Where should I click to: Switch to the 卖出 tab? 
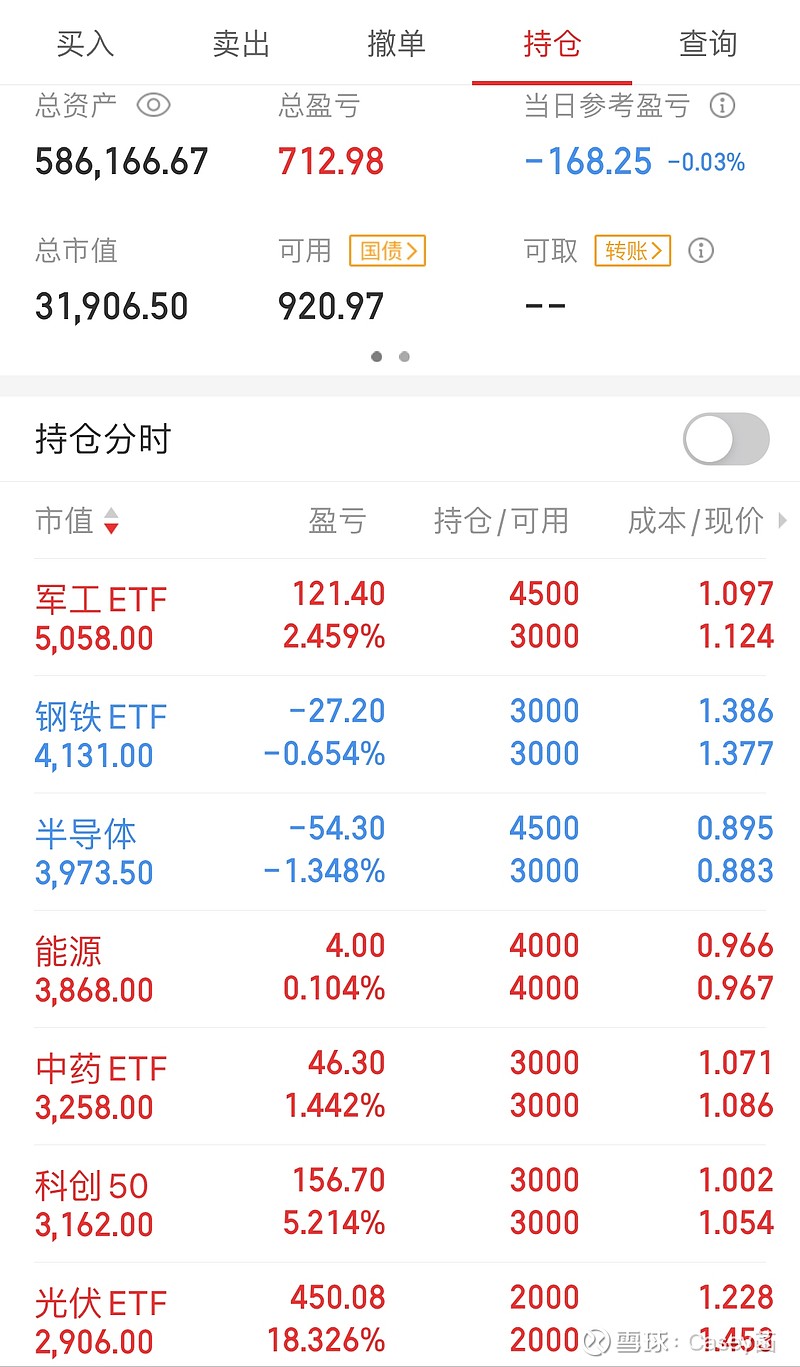click(241, 43)
